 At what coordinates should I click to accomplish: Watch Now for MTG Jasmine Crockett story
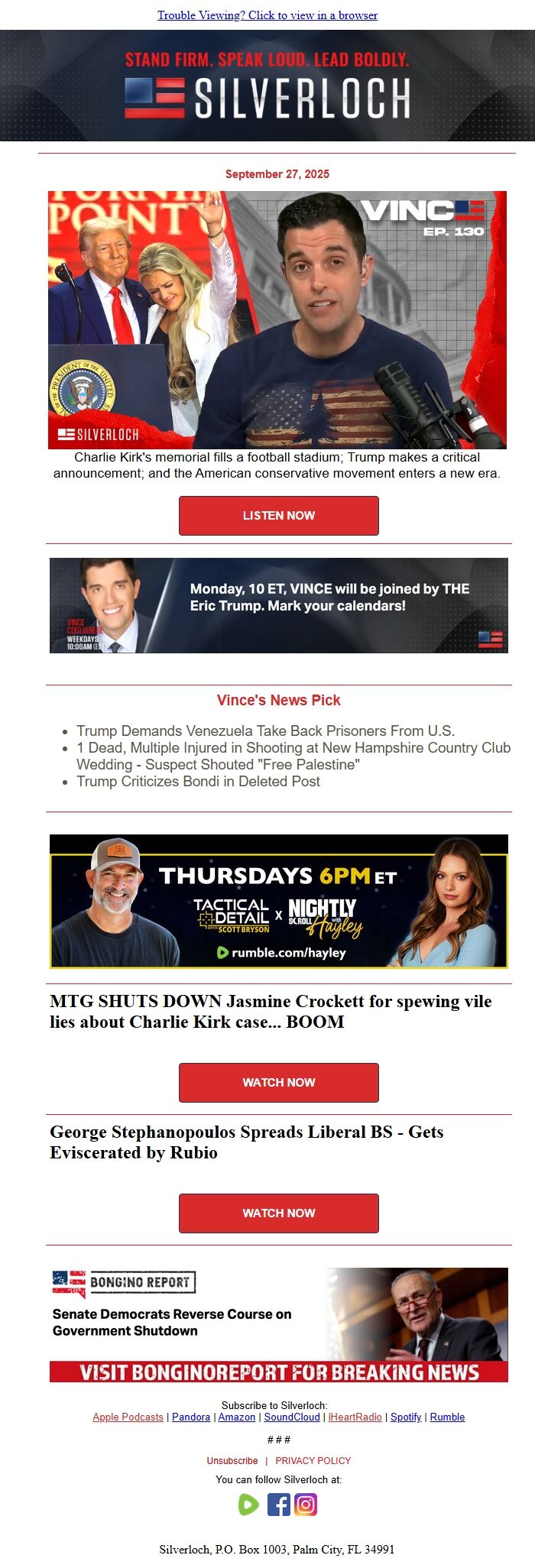tap(278, 1083)
